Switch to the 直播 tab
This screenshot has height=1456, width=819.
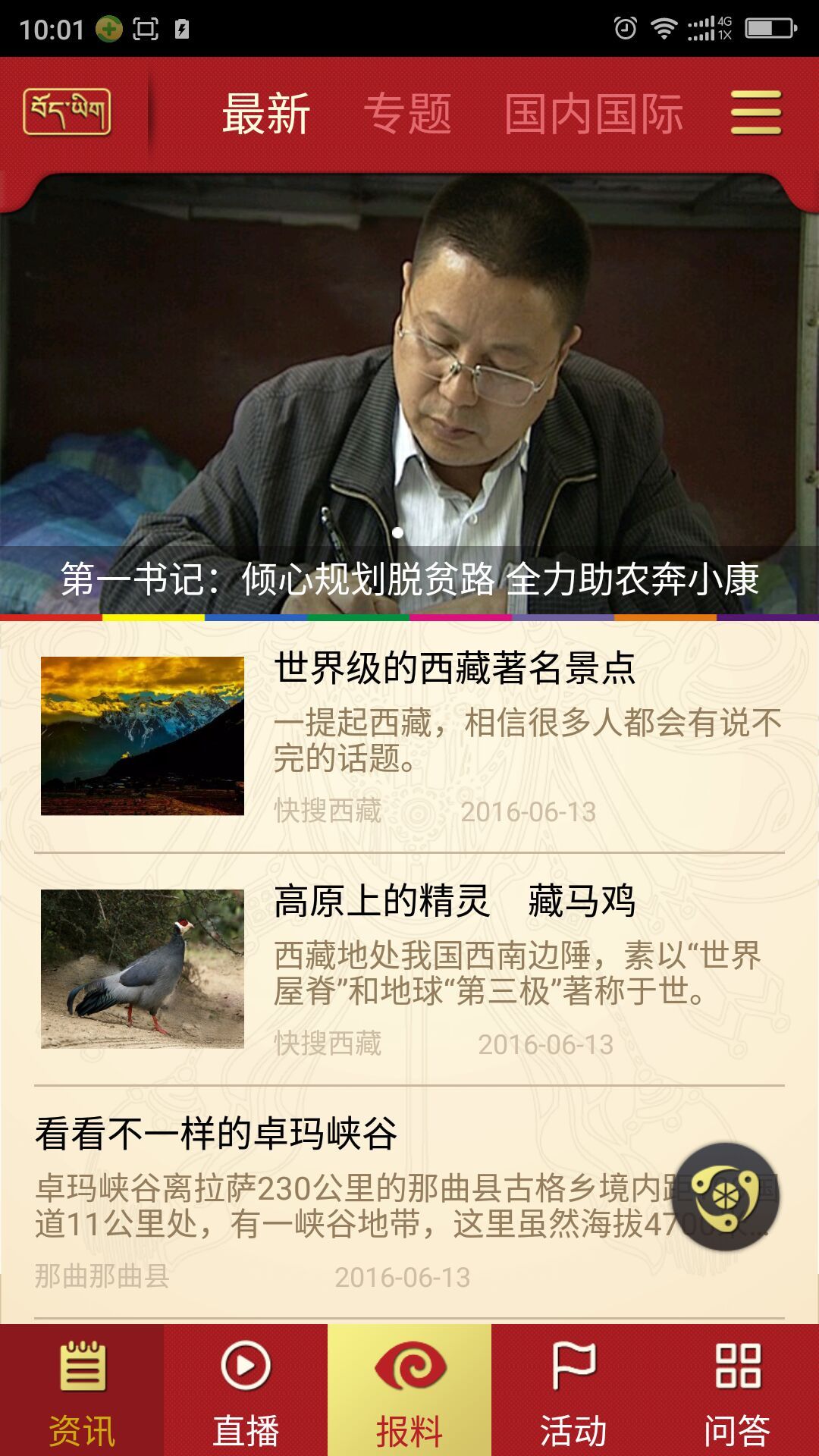[246, 1391]
